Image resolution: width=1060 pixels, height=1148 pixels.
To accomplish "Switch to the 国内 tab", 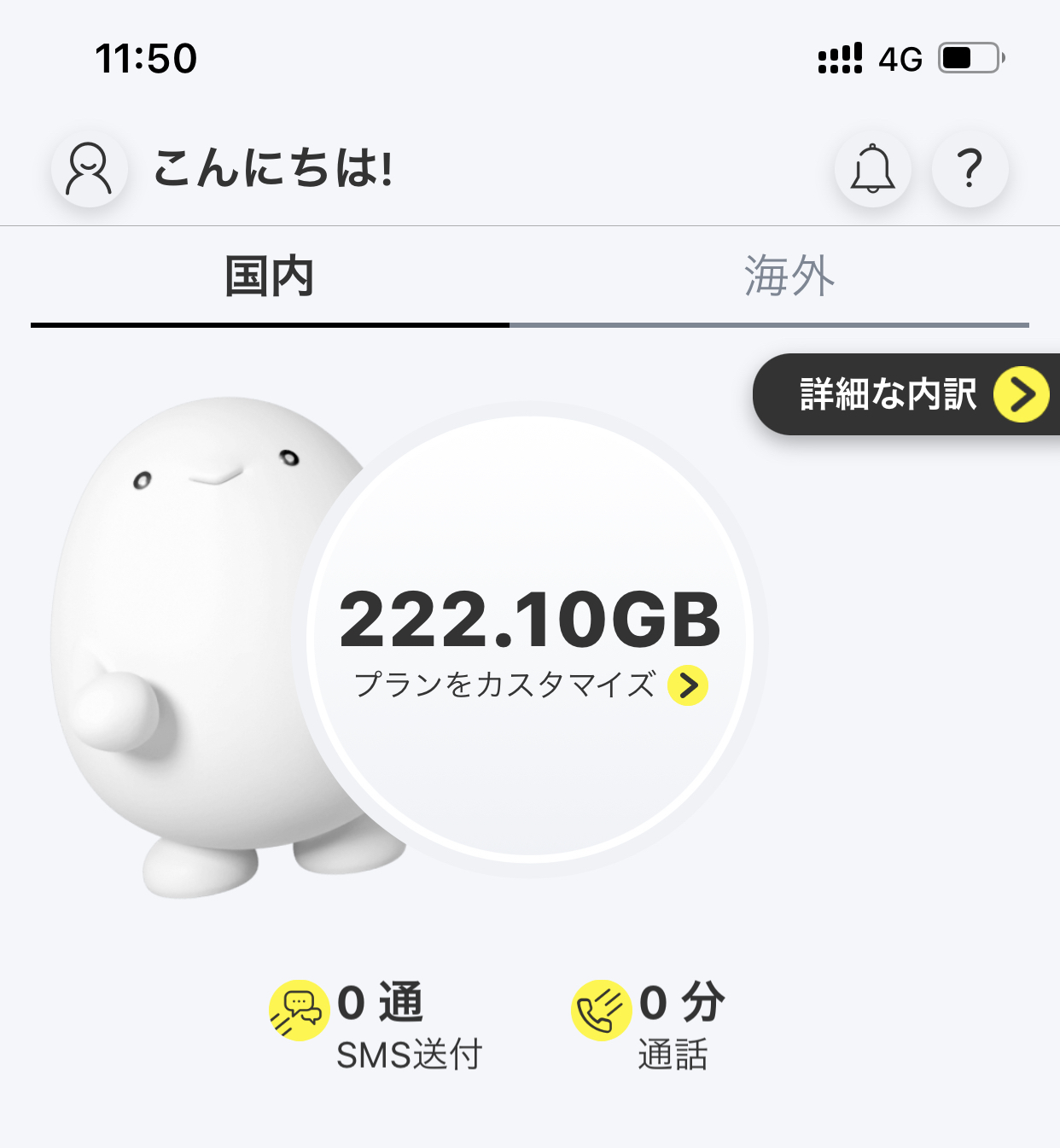I will tap(270, 277).
